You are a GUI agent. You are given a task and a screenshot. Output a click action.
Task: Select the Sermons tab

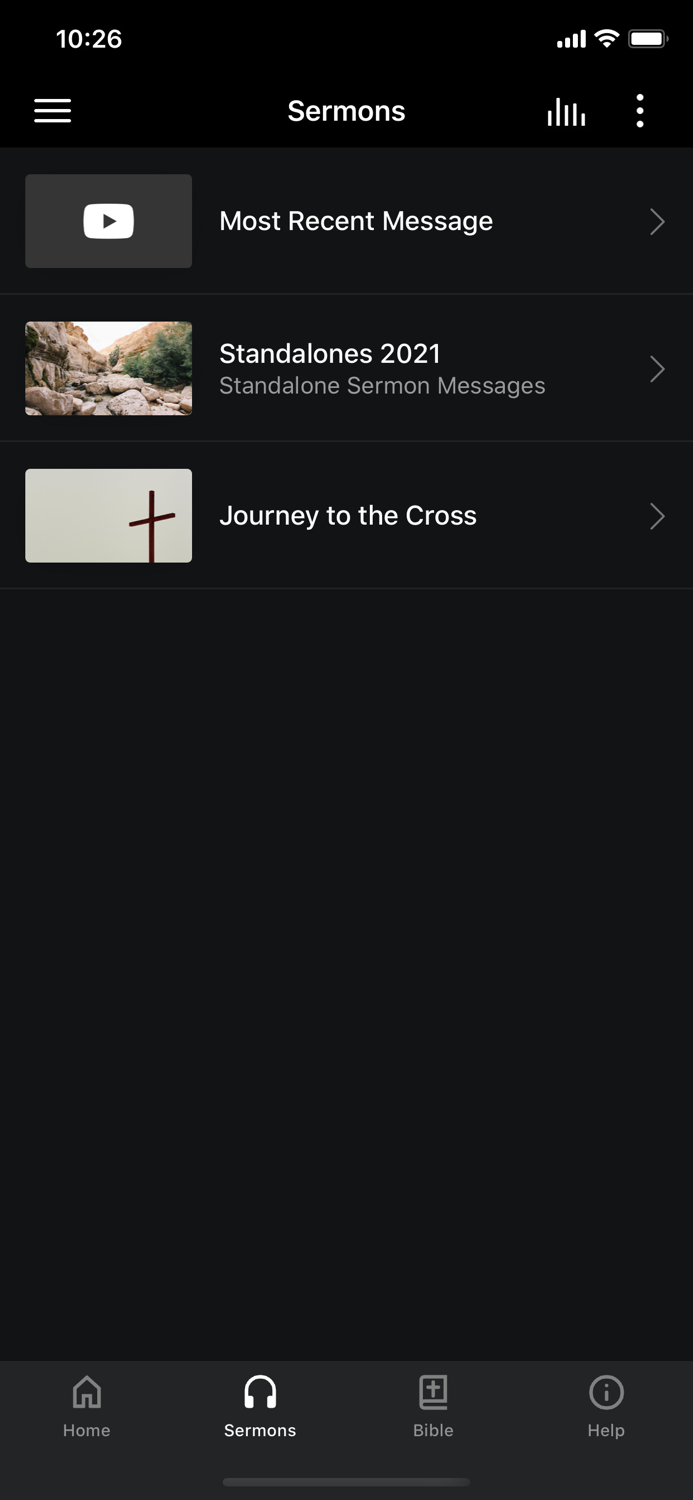(260, 1405)
